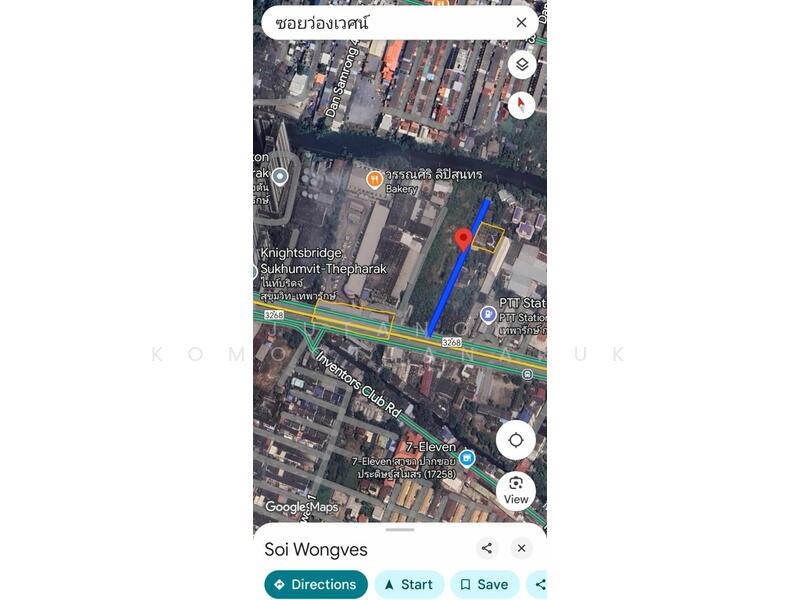Tap the share chip next to Save
Viewport: 800px width, 600px height.
[x=539, y=585]
